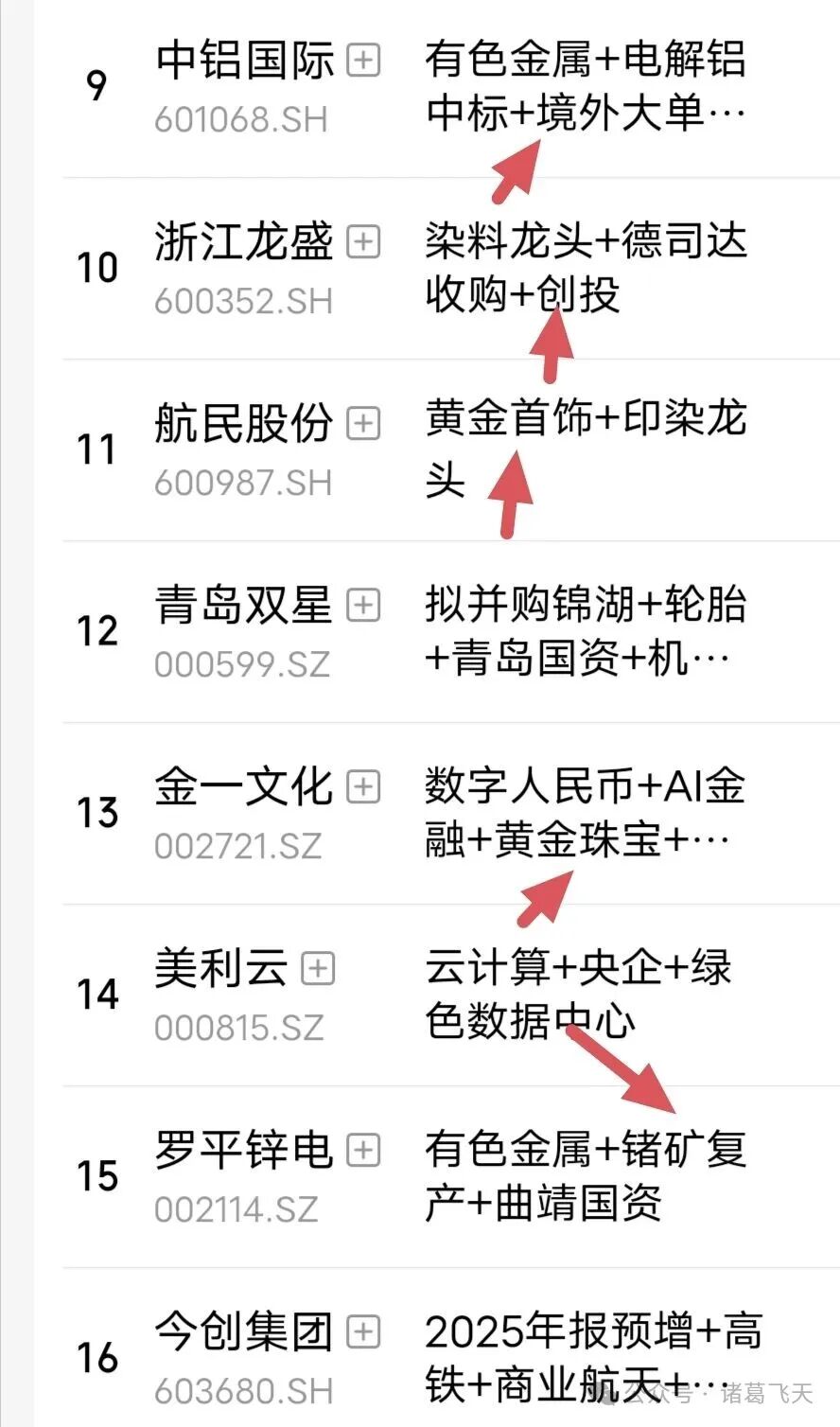Viewport: 840px width, 1427px height.
Task: Select the 罗平锌电 stock entry
Action: pyautogui.click(x=244, y=1151)
